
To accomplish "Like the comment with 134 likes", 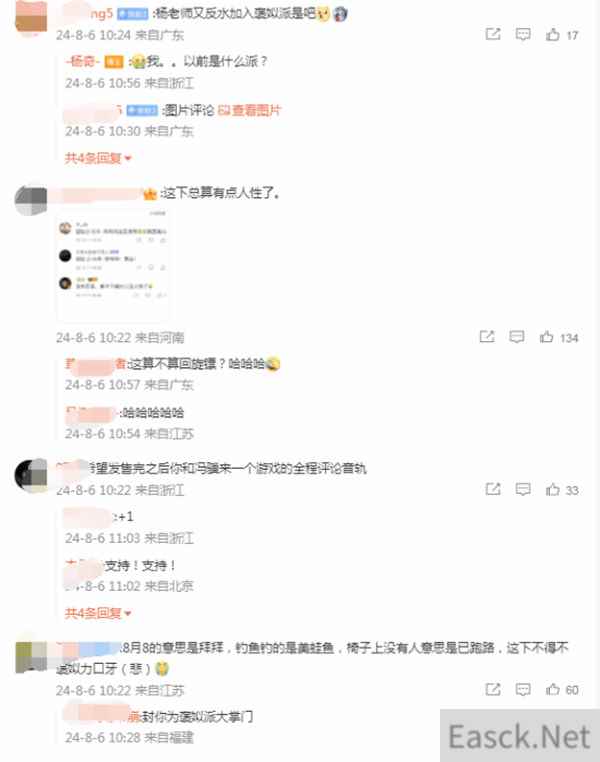I will tap(548, 338).
